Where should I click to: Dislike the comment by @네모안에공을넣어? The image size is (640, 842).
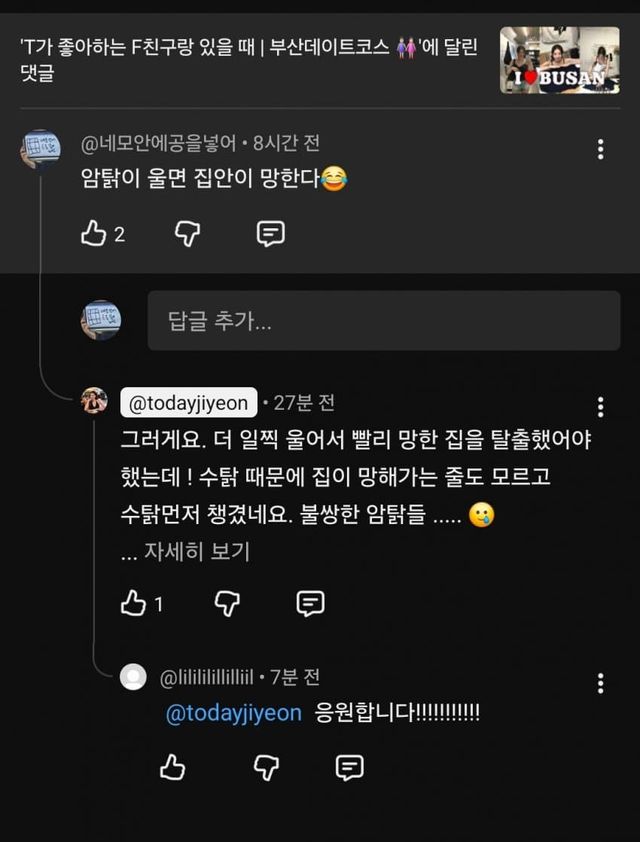(x=187, y=234)
